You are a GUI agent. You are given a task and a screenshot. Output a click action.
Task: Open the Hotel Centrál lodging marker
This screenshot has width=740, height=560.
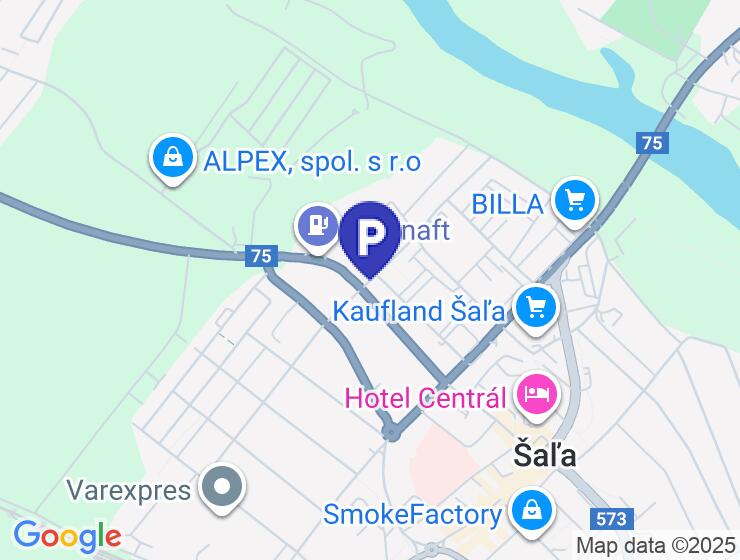click(x=538, y=395)
